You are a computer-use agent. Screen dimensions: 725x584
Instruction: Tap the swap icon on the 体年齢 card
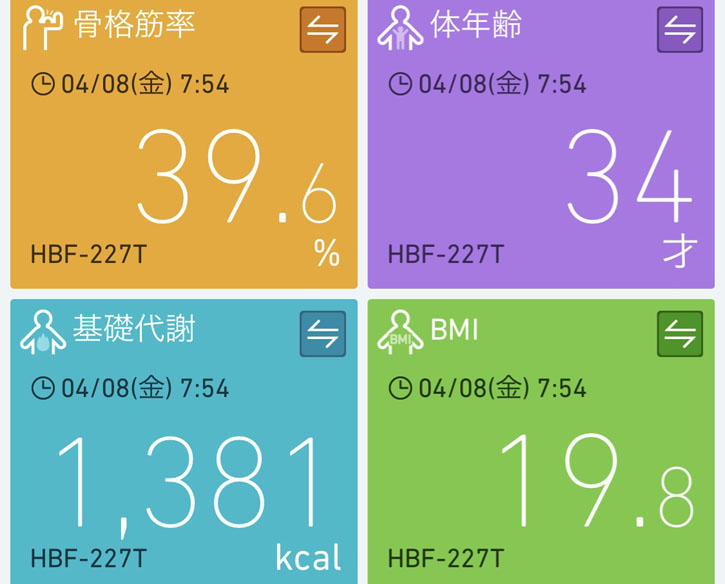pyautogui.click(x=679, y=30)
